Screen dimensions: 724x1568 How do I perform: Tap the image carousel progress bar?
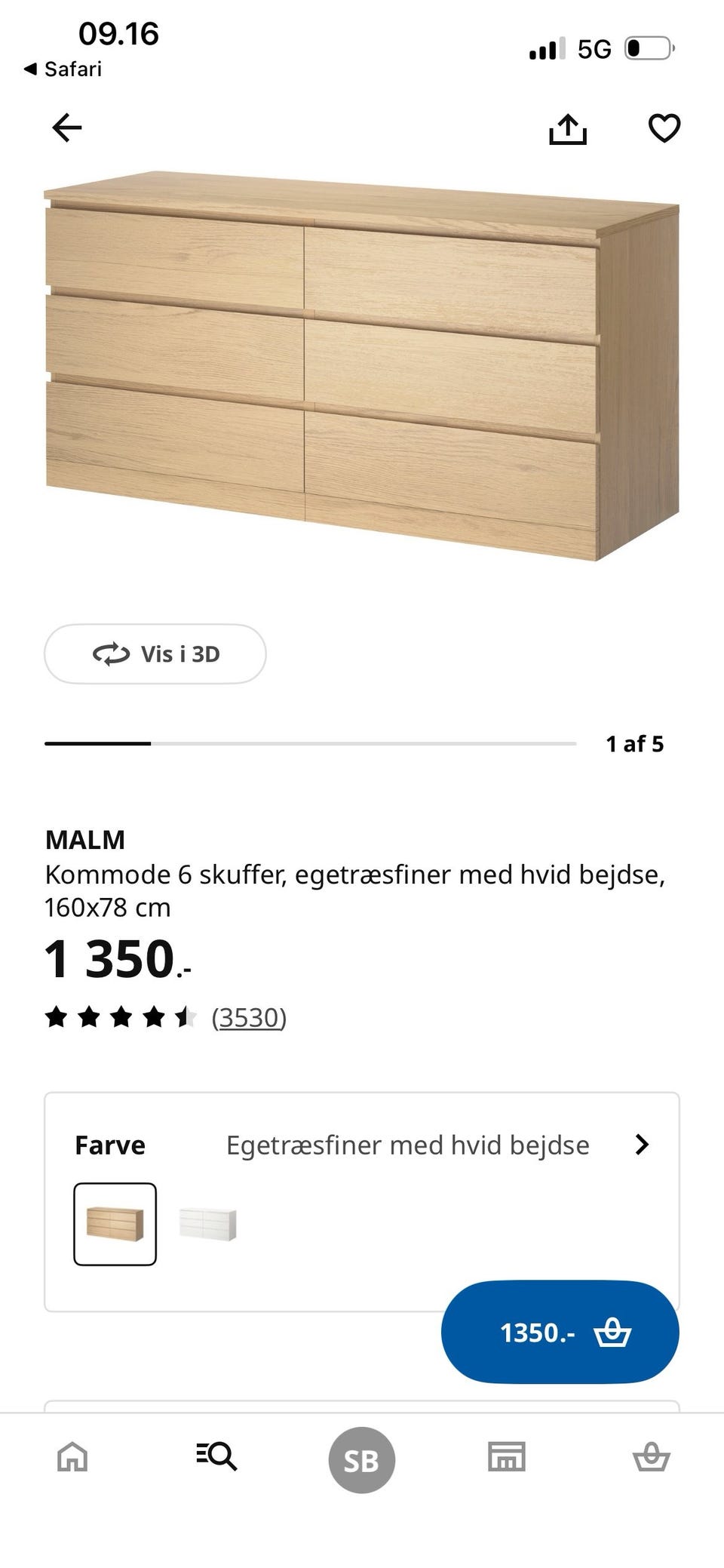309,743
